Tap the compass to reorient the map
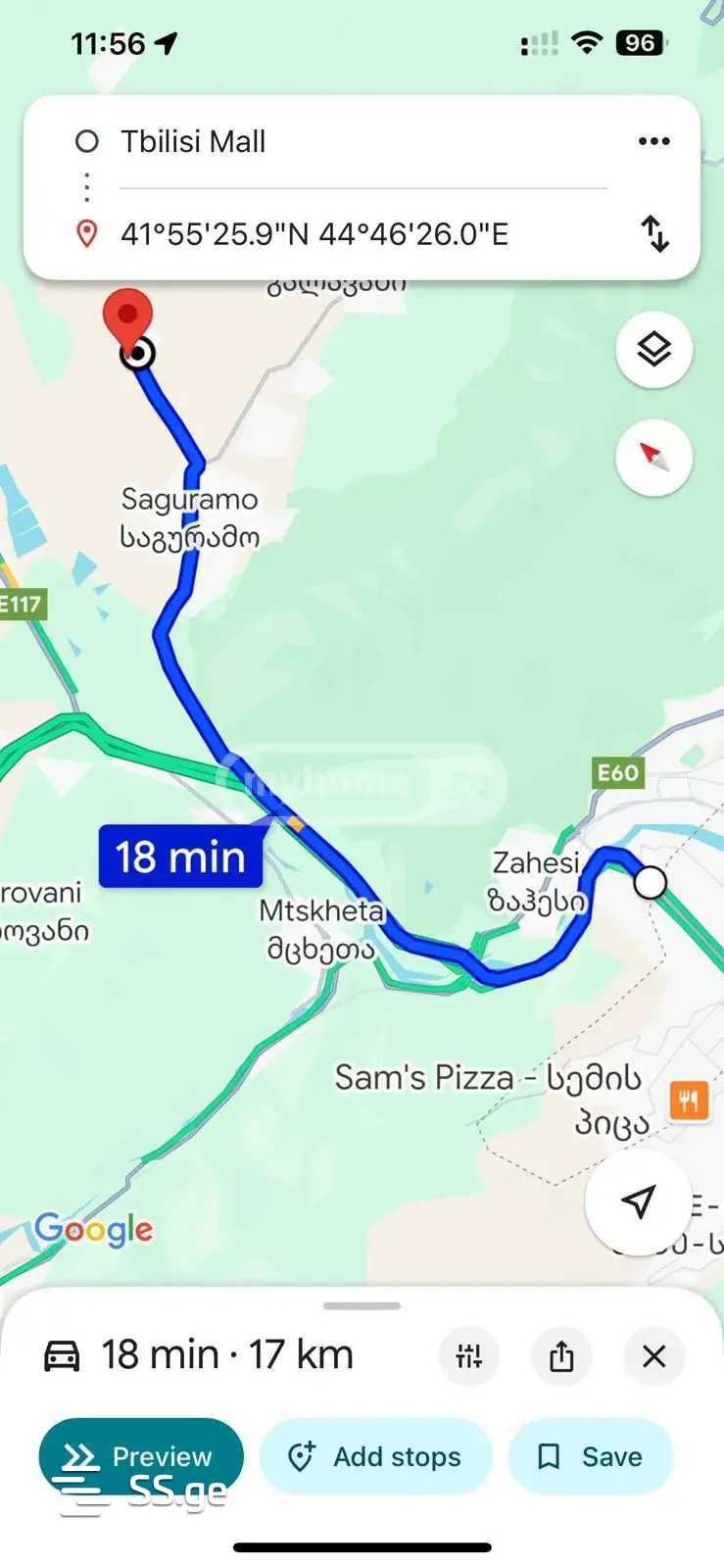Screen dimensions: 724x1568 coord(653,457)
